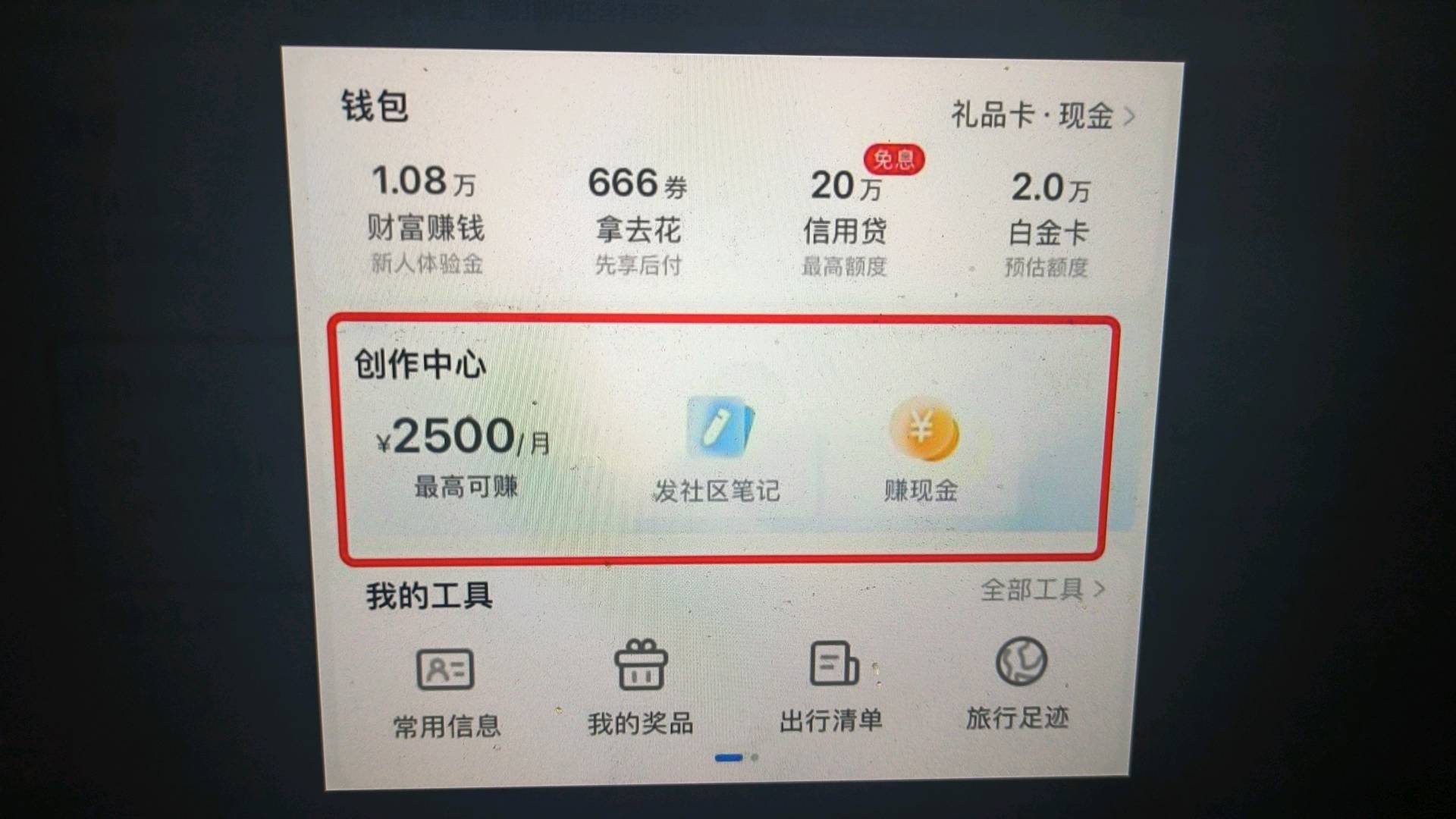
Task: Open 常用信息 tool
Action: click(446, 692)
